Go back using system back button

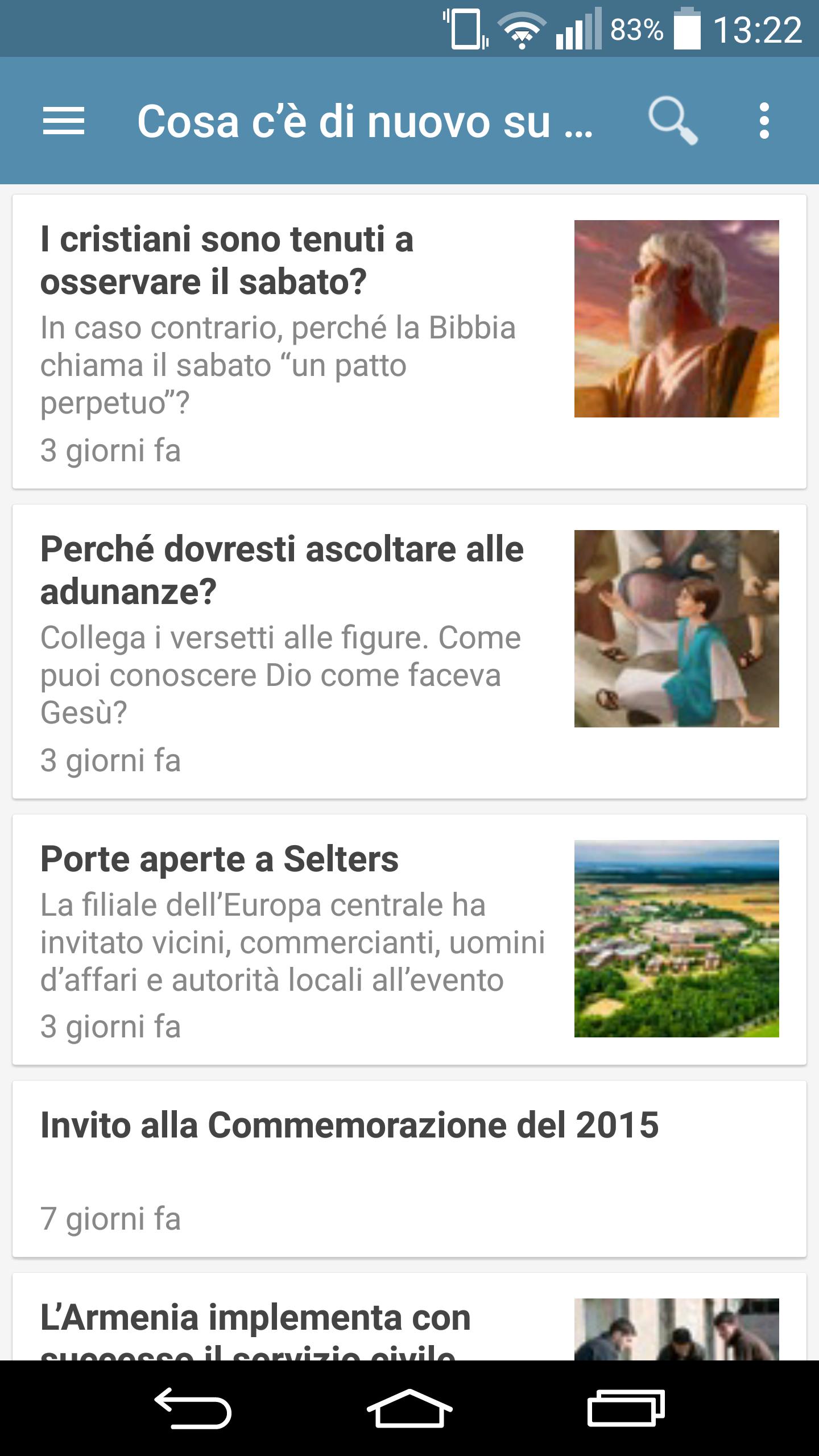click(x=193, y=1408)
